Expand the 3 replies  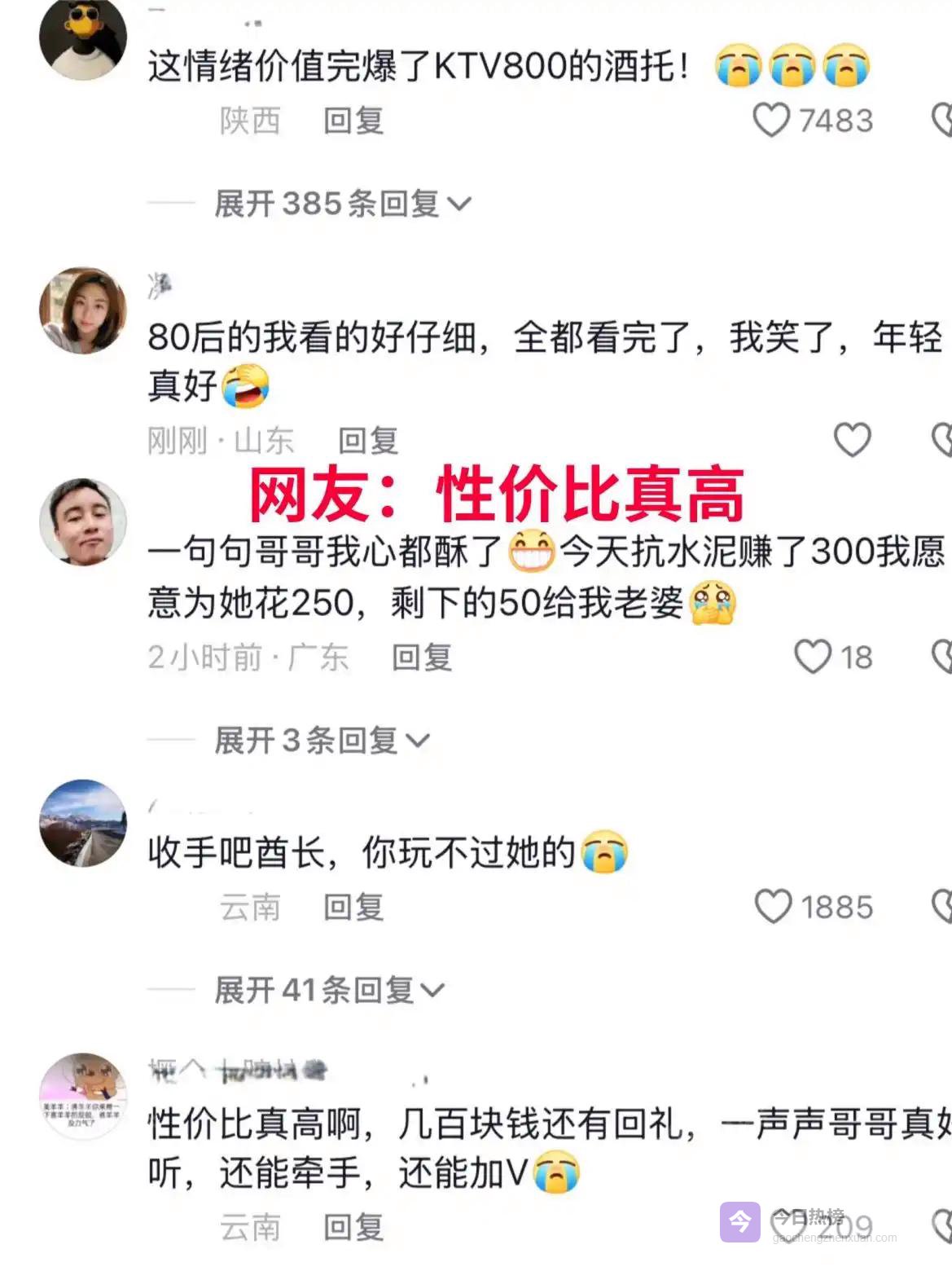(x=321, y=741)
